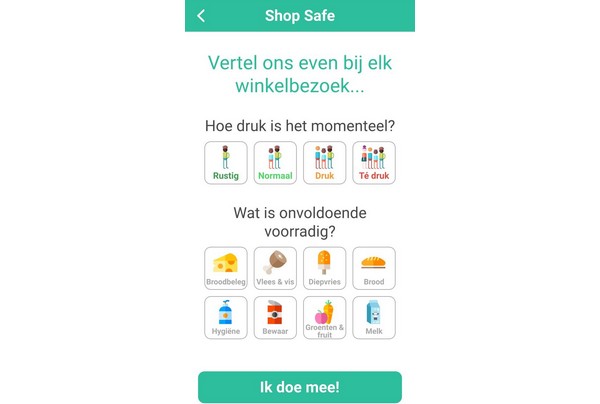The width and height of the screenshot is (600, 404).
Task: Select Groenten & fruit as low stock
Action: click(324, 317)
